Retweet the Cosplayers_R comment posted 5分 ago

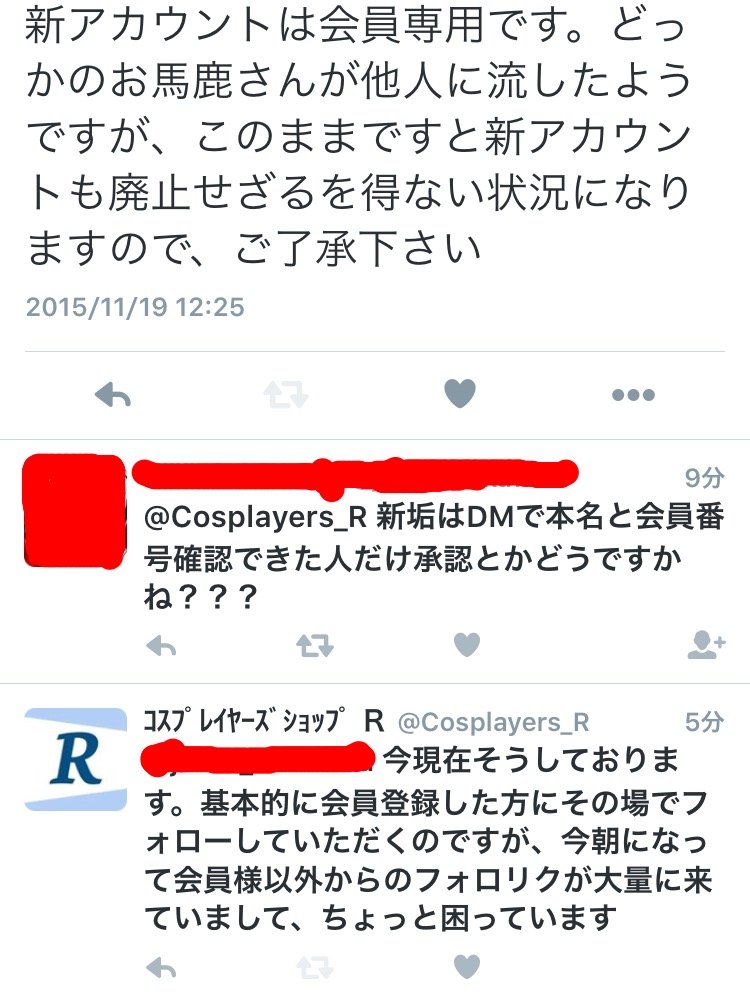pyautogui.click(x=314, y=967)
